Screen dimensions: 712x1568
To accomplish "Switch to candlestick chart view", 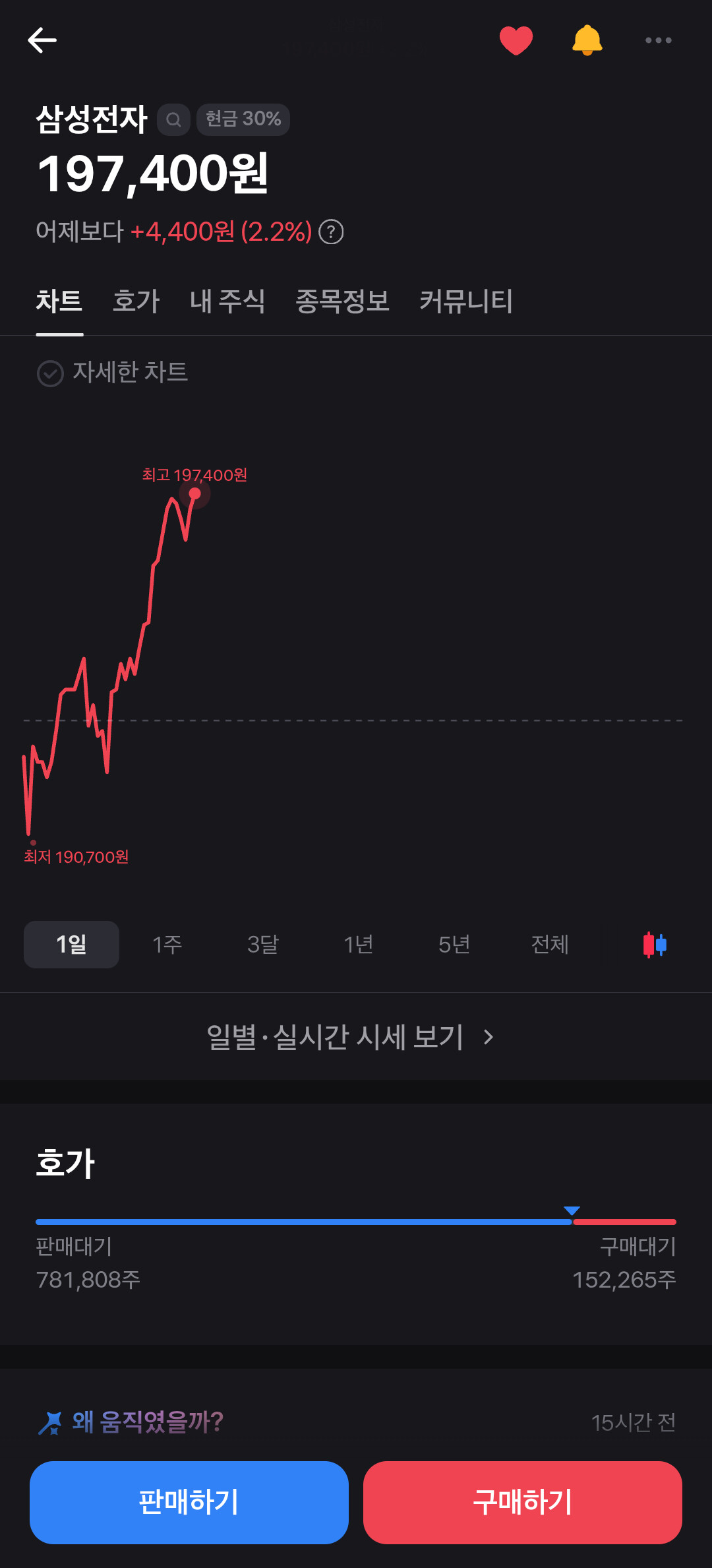I will pyautogui.click(x=655, y=945).
